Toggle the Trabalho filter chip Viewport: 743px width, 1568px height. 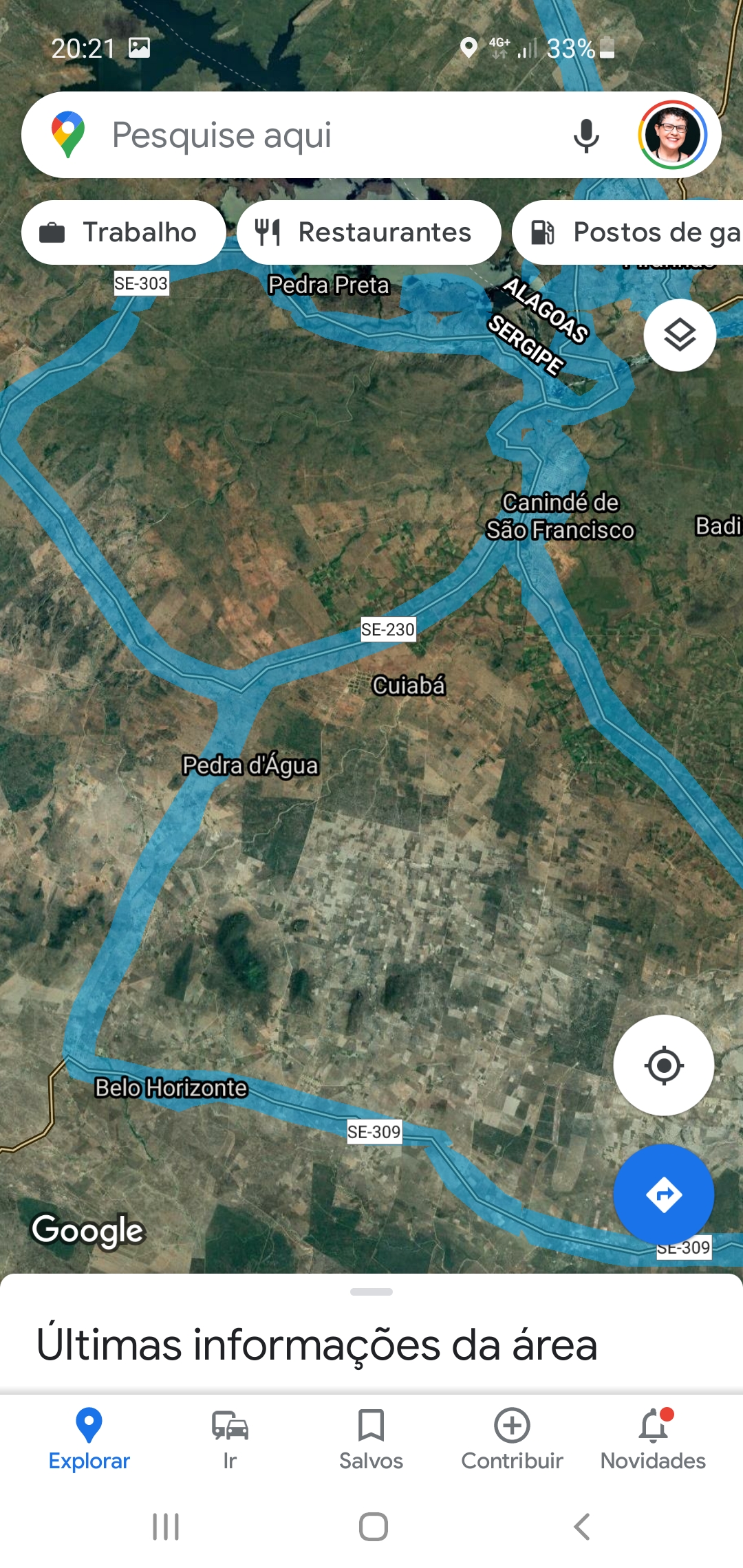pyautogui.click(x=123, y=232)
